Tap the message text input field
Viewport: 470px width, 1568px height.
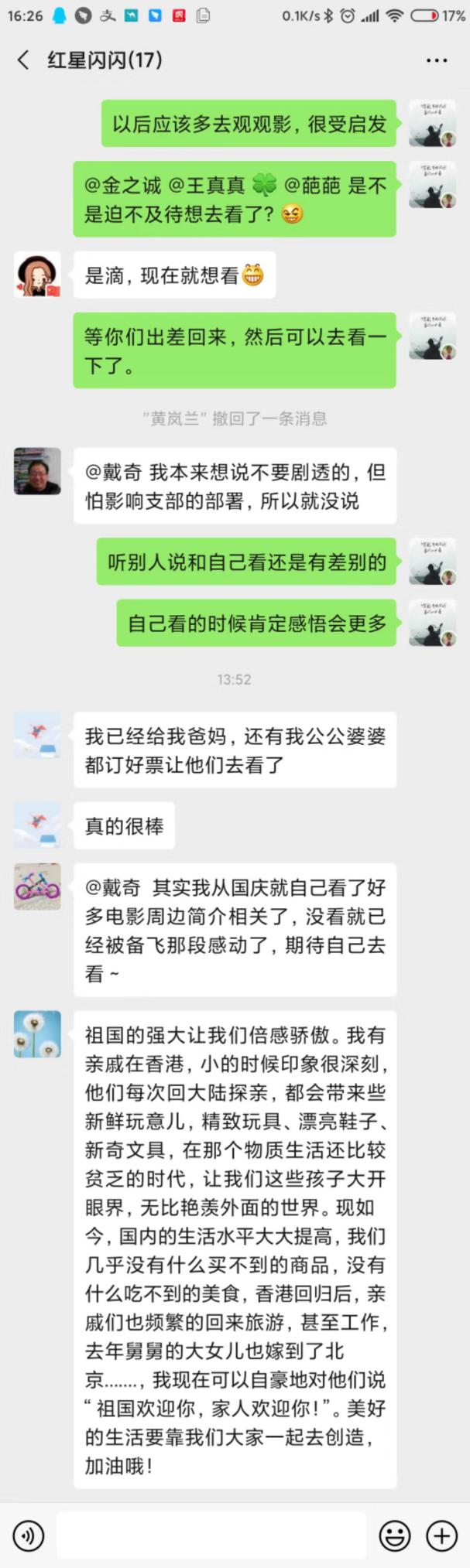click(x=211, y=1535)
